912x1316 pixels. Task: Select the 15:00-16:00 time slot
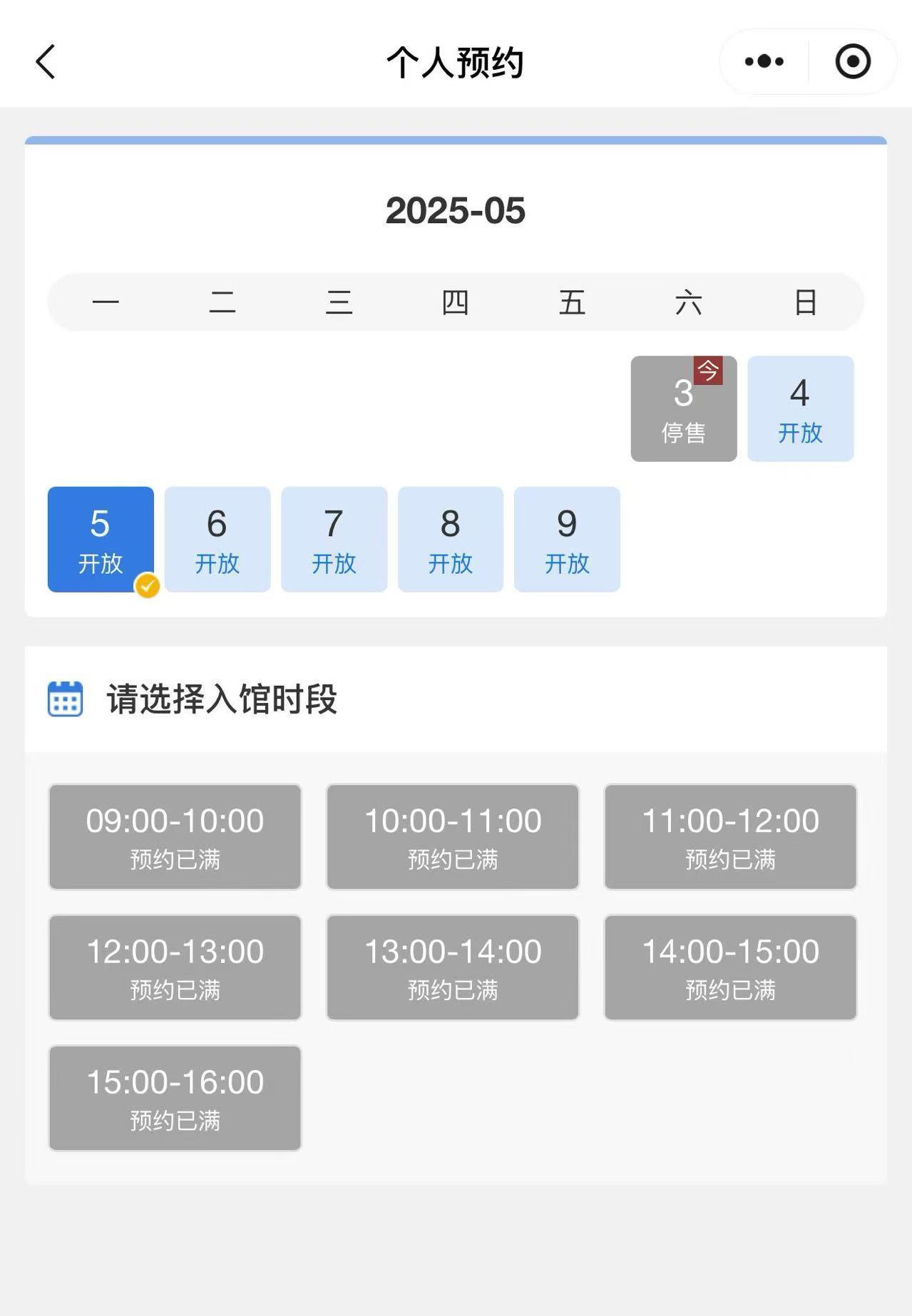pyautogui.click(x=174, y=1099)
